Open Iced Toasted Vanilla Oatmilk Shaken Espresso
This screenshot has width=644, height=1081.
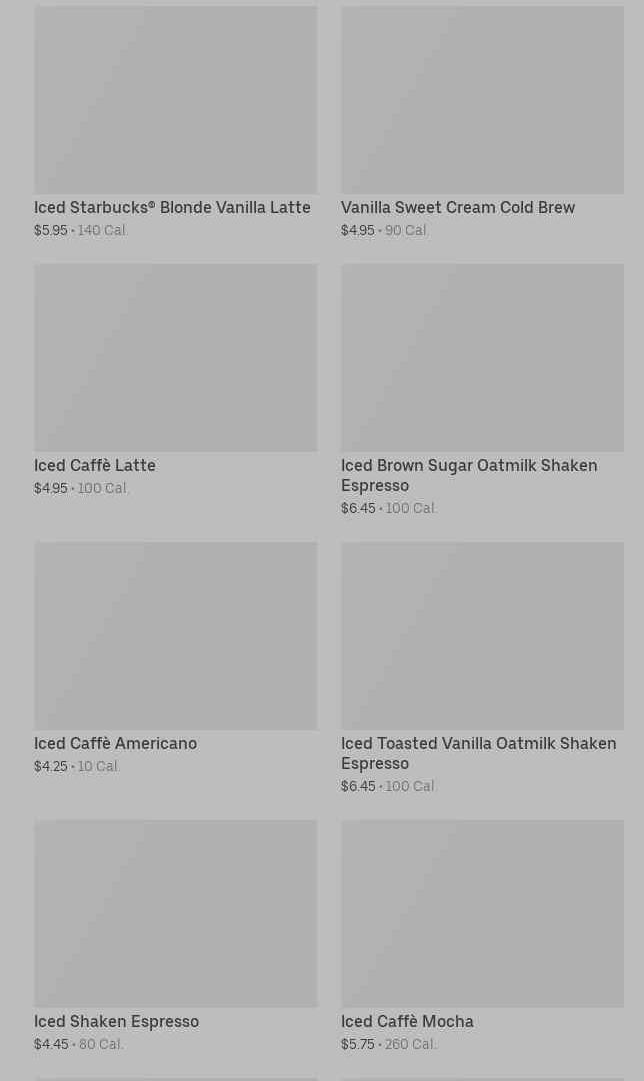(483, 668)
